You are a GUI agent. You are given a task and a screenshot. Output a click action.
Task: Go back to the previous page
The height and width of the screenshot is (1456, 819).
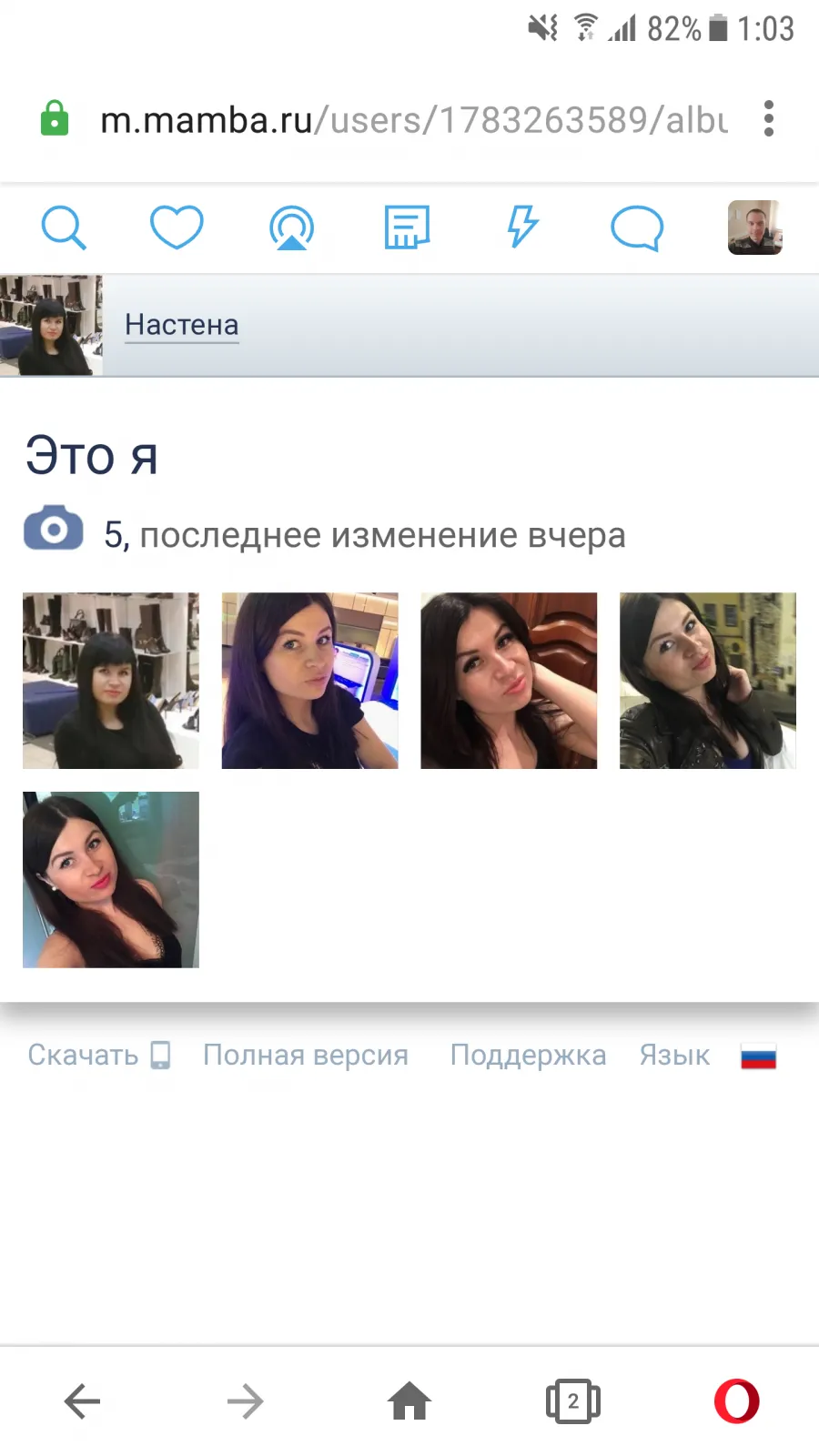pyautogui.click(x=82, y=1401)
